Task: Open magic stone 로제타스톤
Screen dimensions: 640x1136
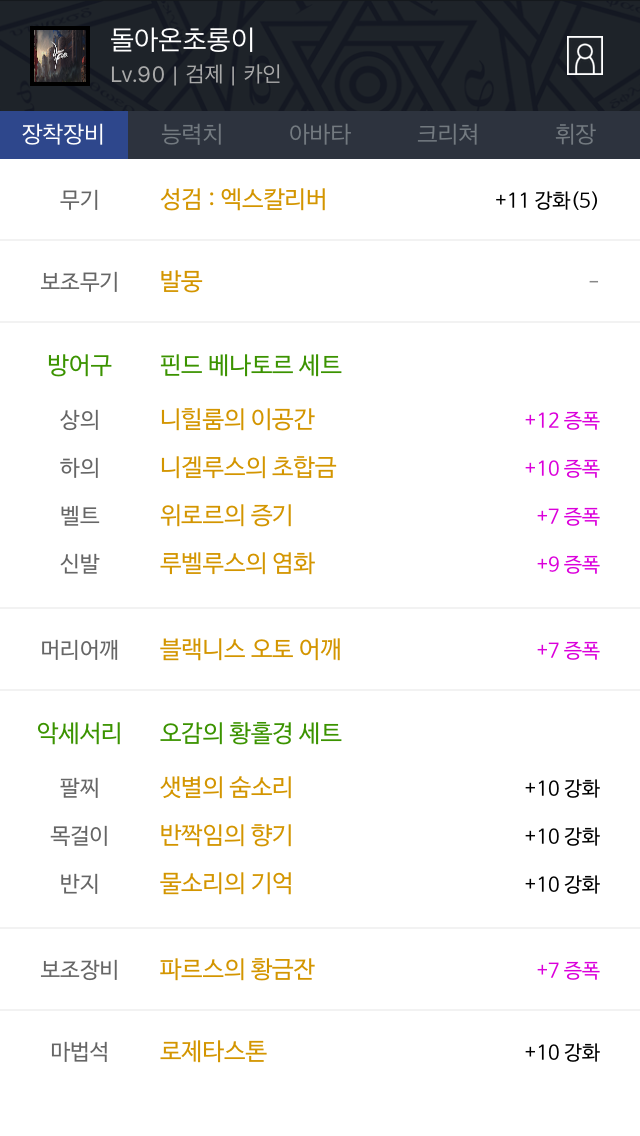Action: click(x=213, y=1051)
